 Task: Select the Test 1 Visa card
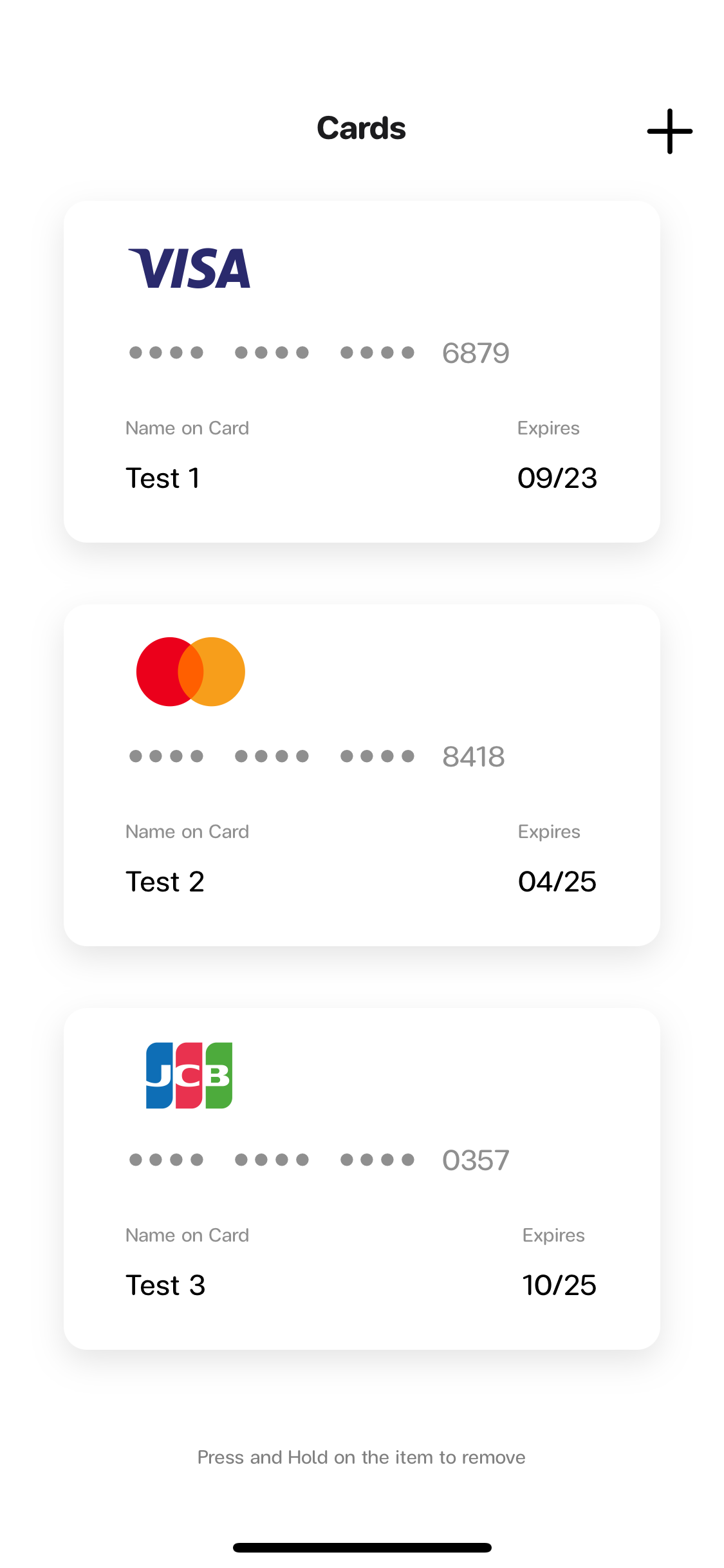click(362, 370)
